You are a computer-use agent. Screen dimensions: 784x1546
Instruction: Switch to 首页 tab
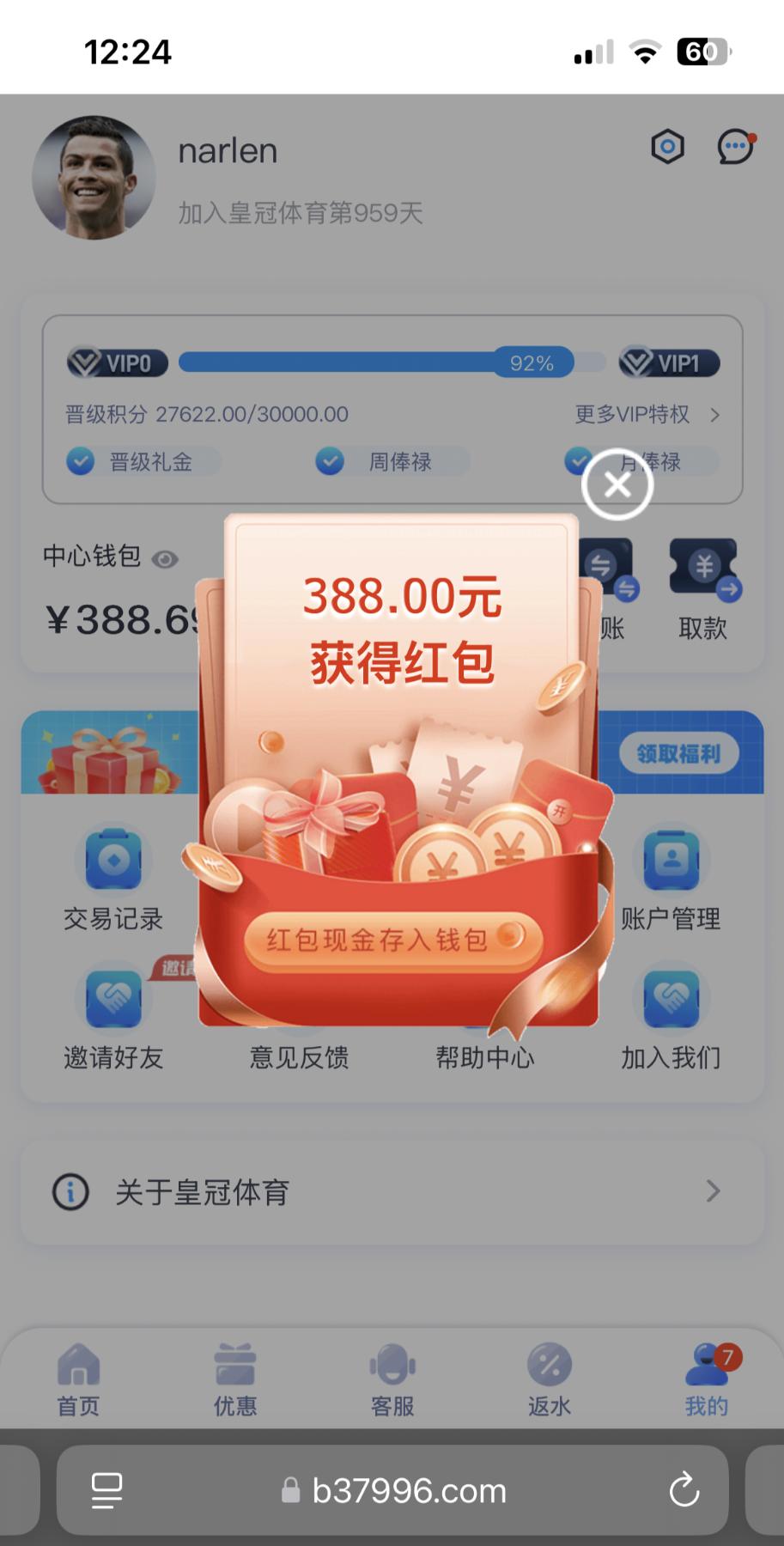(x=78, y=1380)
